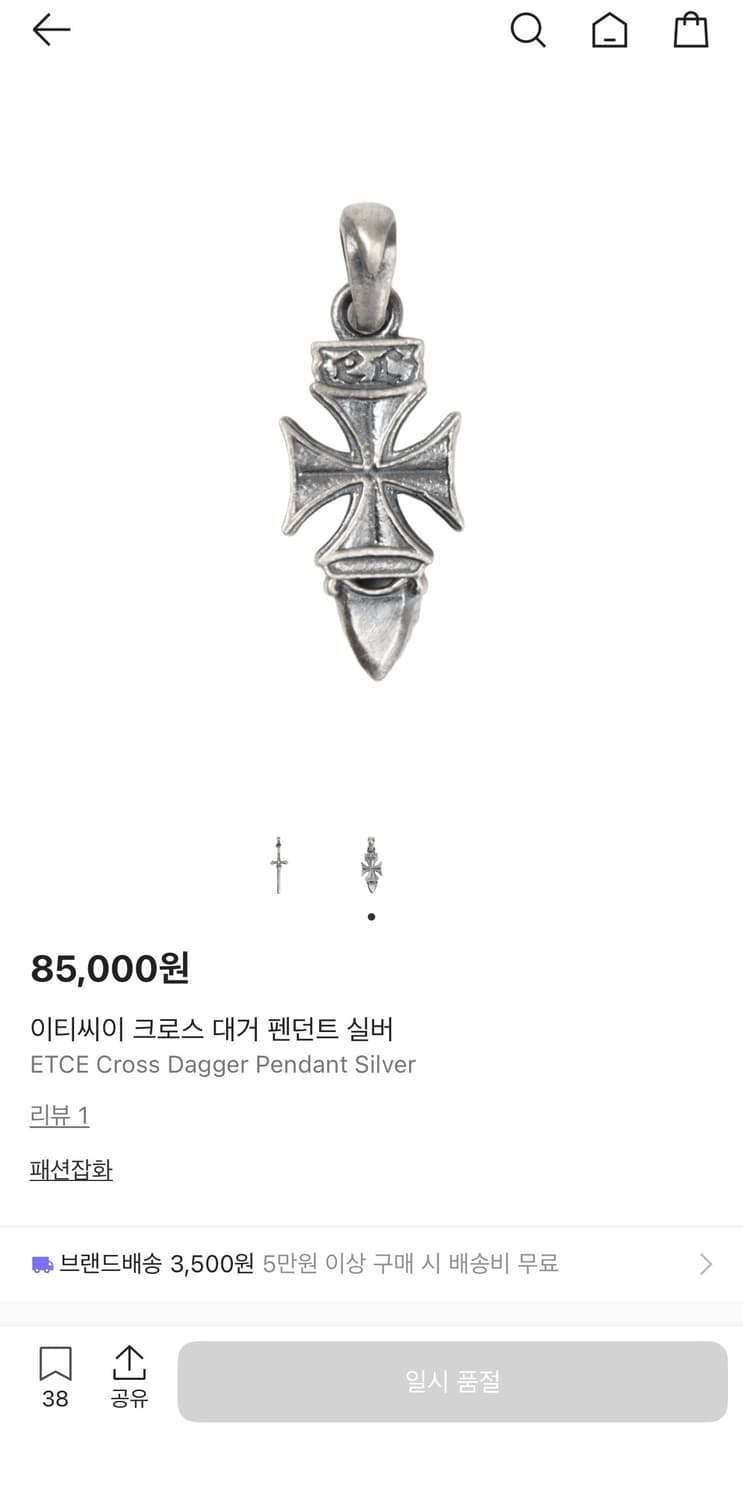Screen dimensions: 743x1500
Task: Open the 패션잡화 category link
Action: pos(70,1169)
